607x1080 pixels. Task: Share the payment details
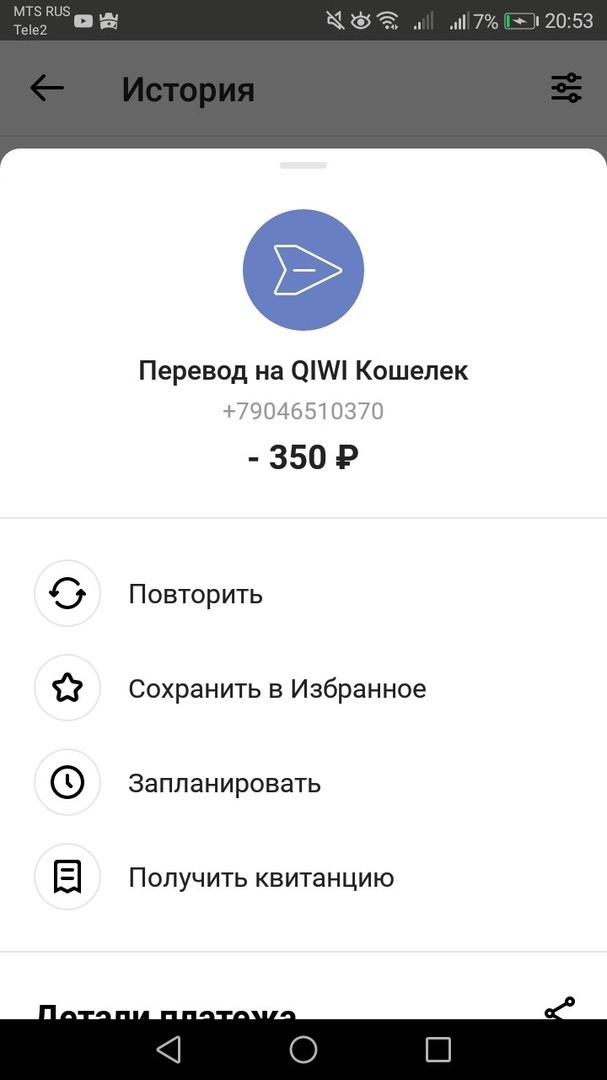pyautogui.click(x=559, y=1008)
